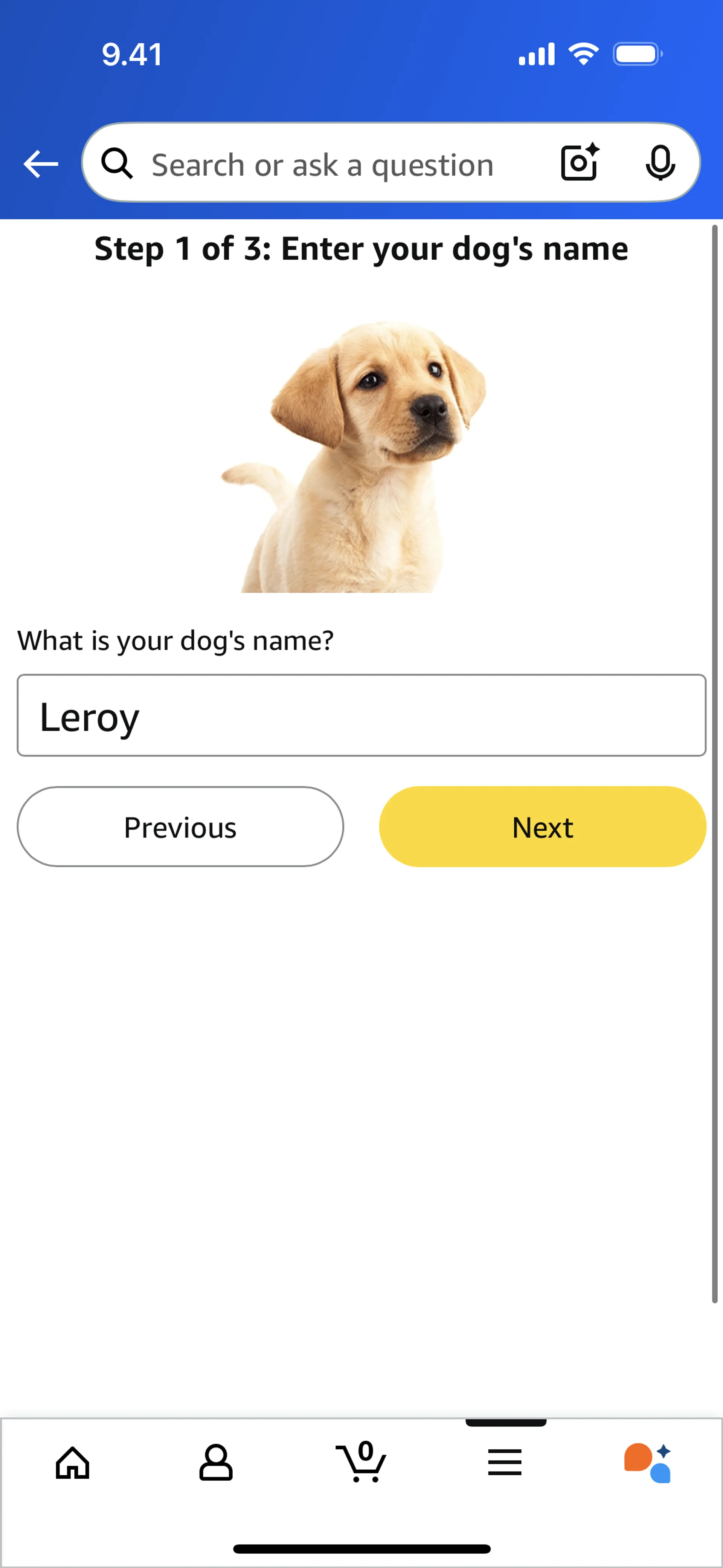The width and height of the screenshot is (723, 1568).
Task: Switch to the Home tab
Action: (72, 1462)
